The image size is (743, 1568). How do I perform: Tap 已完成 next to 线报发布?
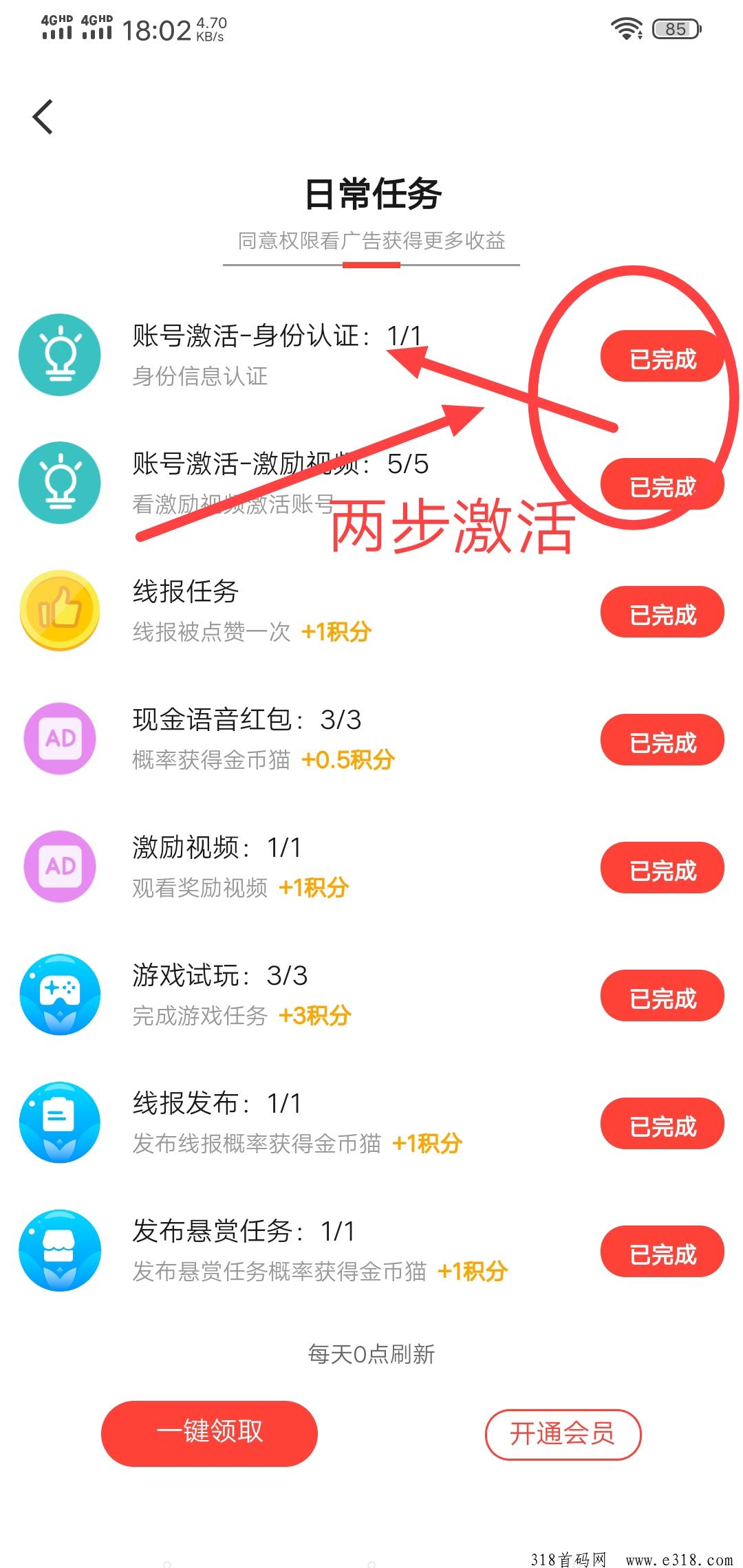tap(662, 1124)
